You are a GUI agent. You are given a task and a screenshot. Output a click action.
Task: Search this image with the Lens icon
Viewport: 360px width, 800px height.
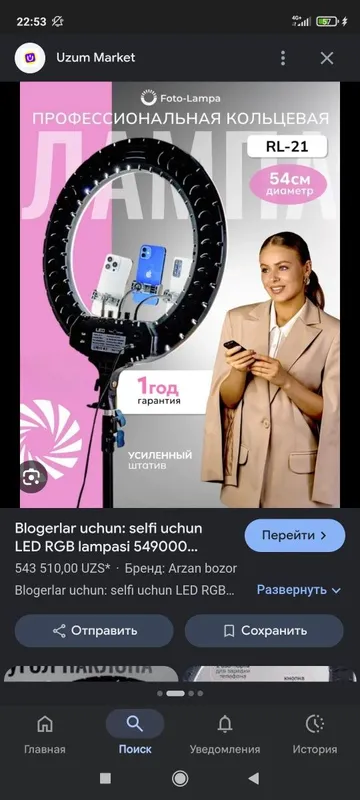(x=32, y=477)
